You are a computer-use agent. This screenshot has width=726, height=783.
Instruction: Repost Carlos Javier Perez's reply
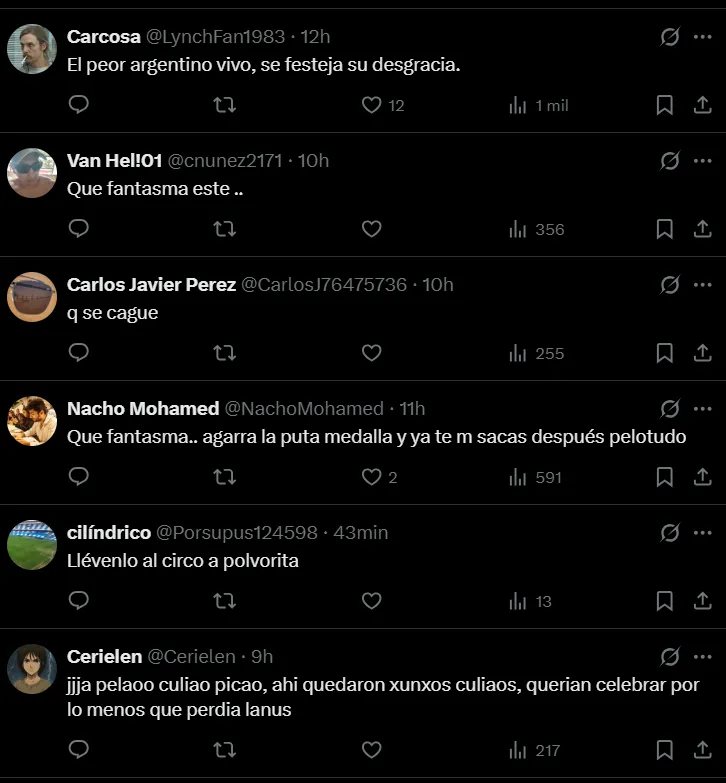[x=225, y=353]
